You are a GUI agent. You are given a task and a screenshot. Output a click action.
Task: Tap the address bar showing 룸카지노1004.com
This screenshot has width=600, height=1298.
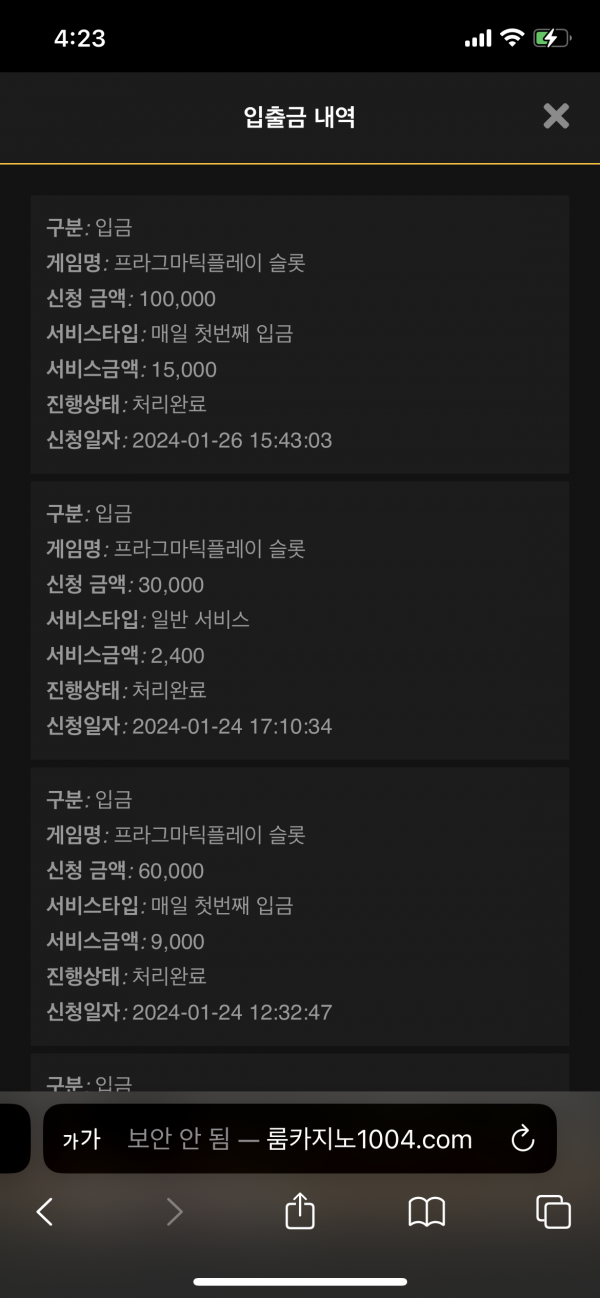coord(300,1138)
